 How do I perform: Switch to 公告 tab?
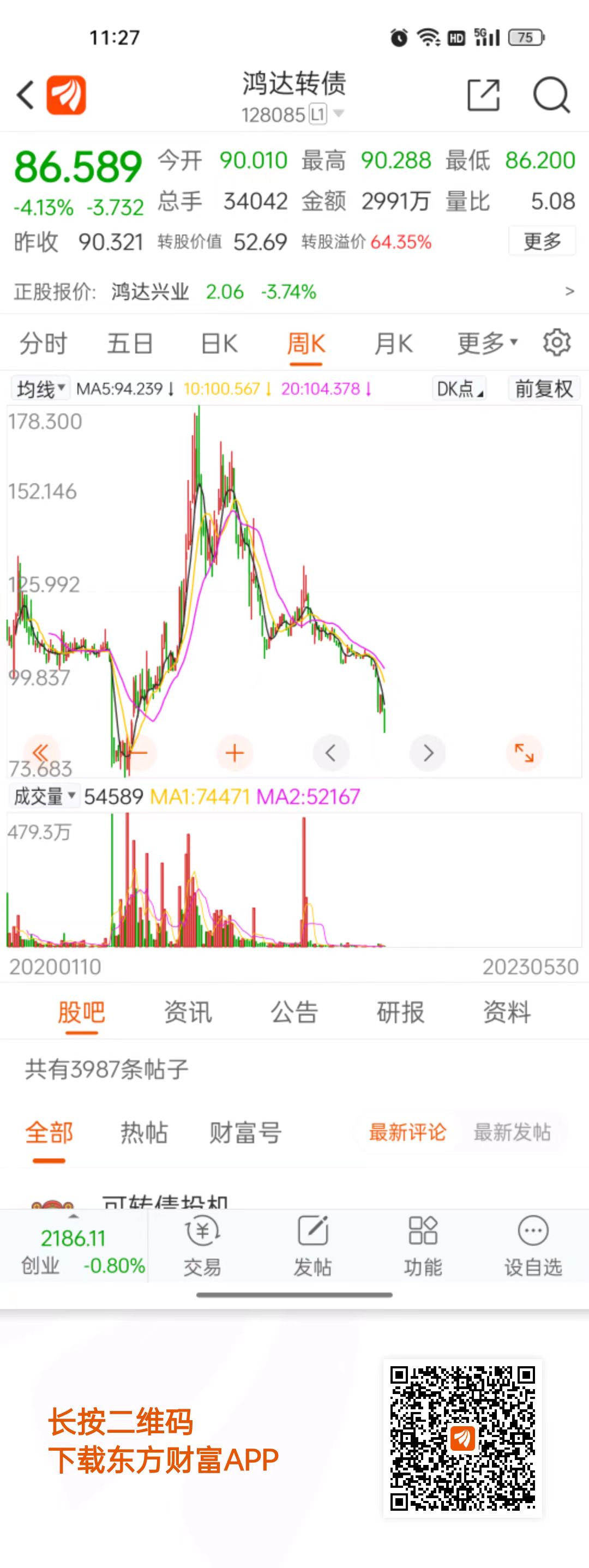point(294,1012)
